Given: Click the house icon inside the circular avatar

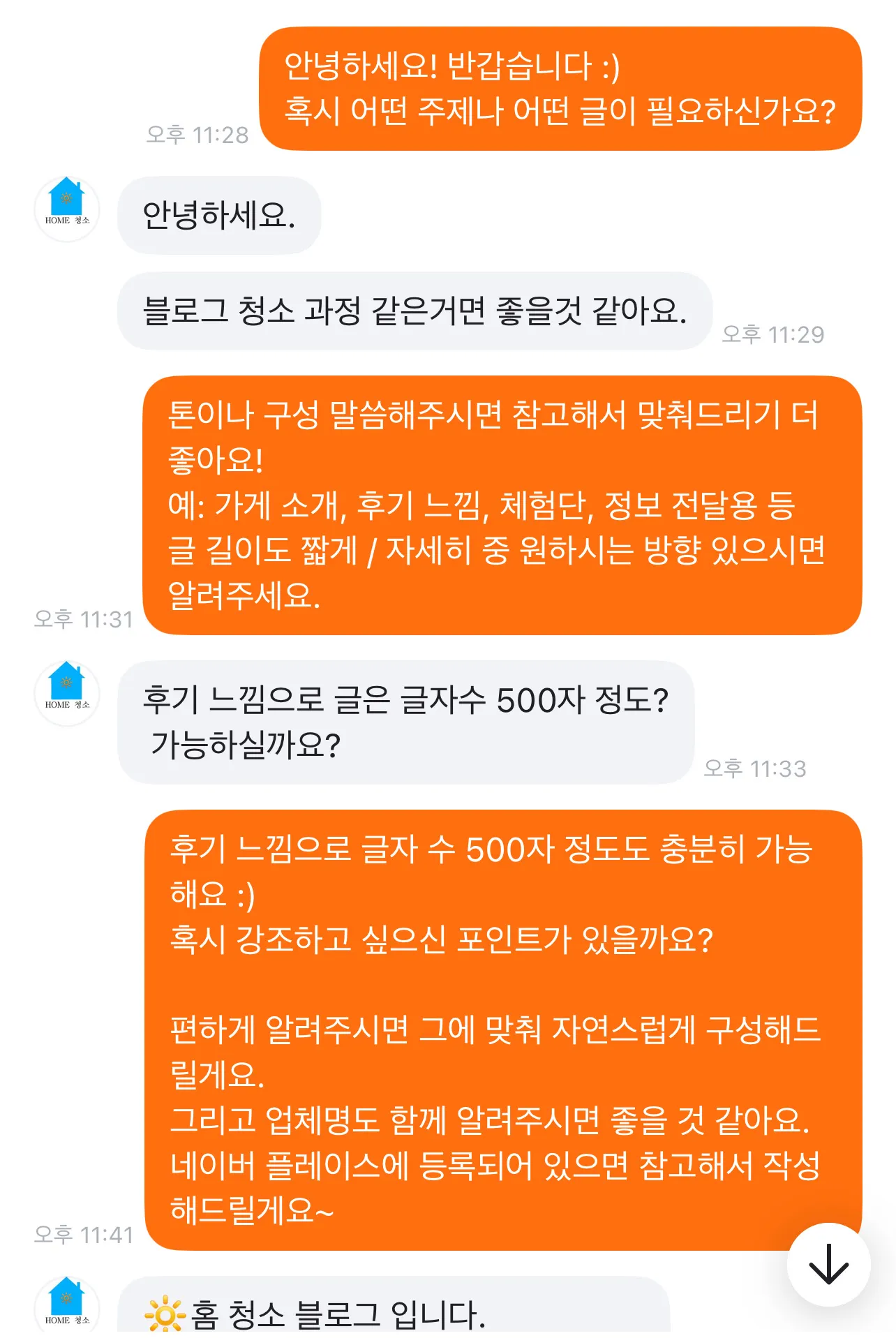Looking at the screenshot, I should [x=65, y=202].
